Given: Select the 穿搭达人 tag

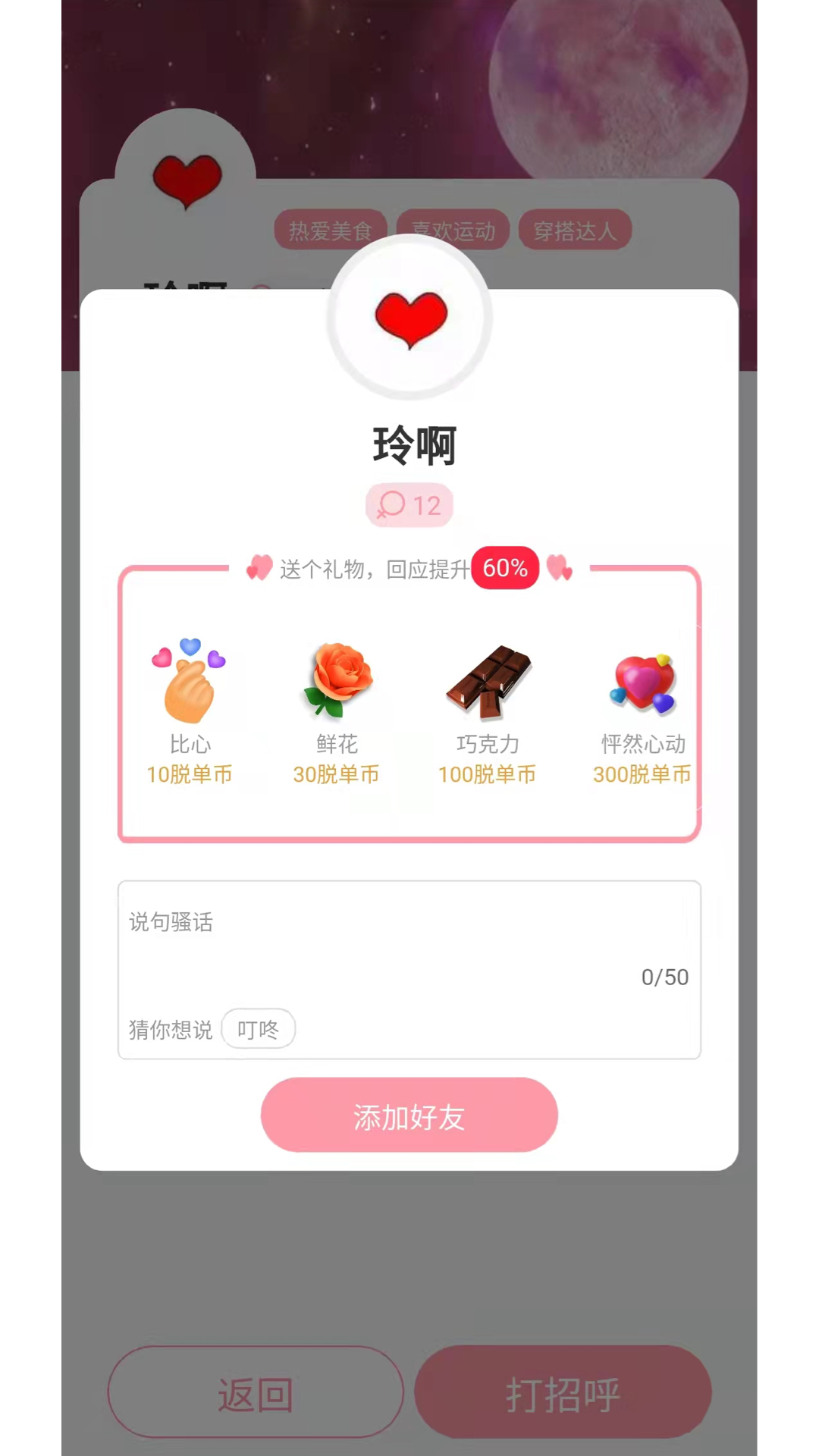Looking at the screenshot, I should click(574, 230).
